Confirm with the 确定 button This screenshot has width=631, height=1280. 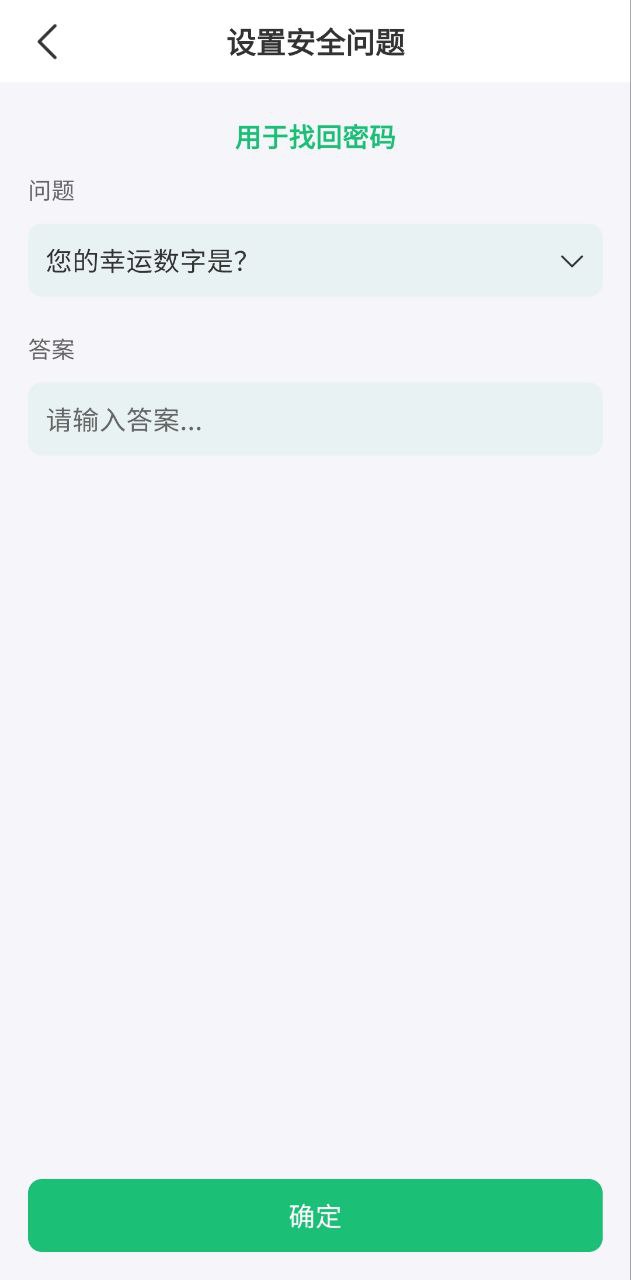point(315,1215)
